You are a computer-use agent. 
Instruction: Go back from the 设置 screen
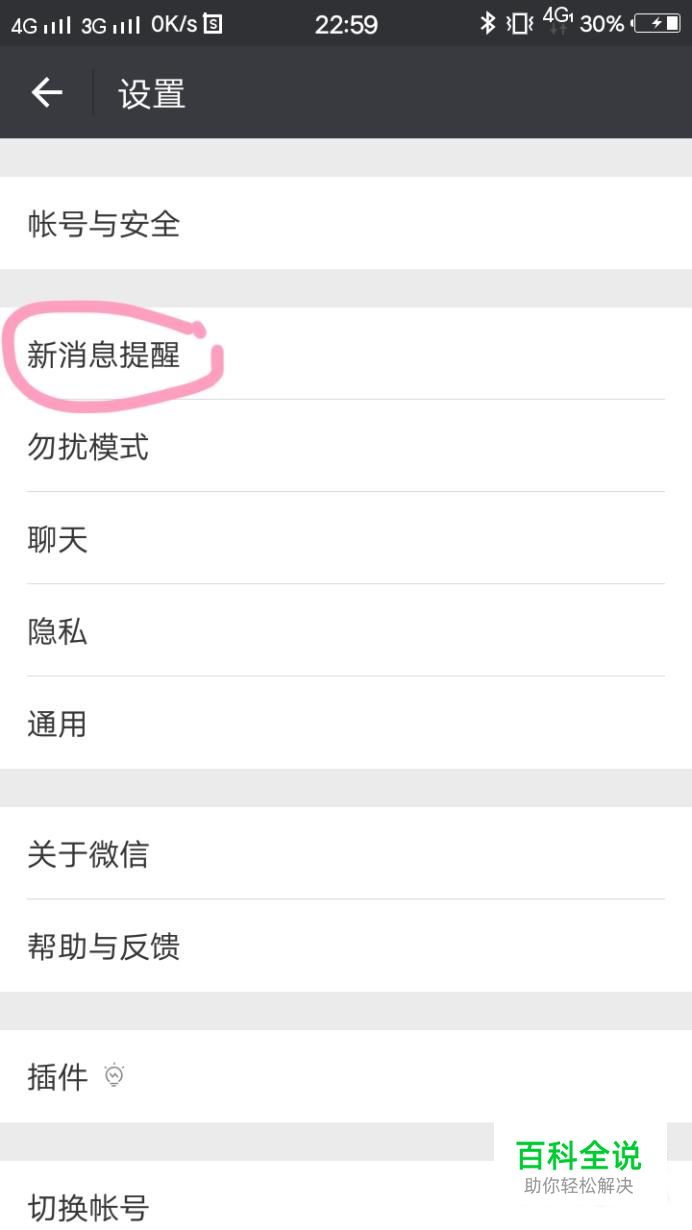pyautogui.click(x=47, y=93)
